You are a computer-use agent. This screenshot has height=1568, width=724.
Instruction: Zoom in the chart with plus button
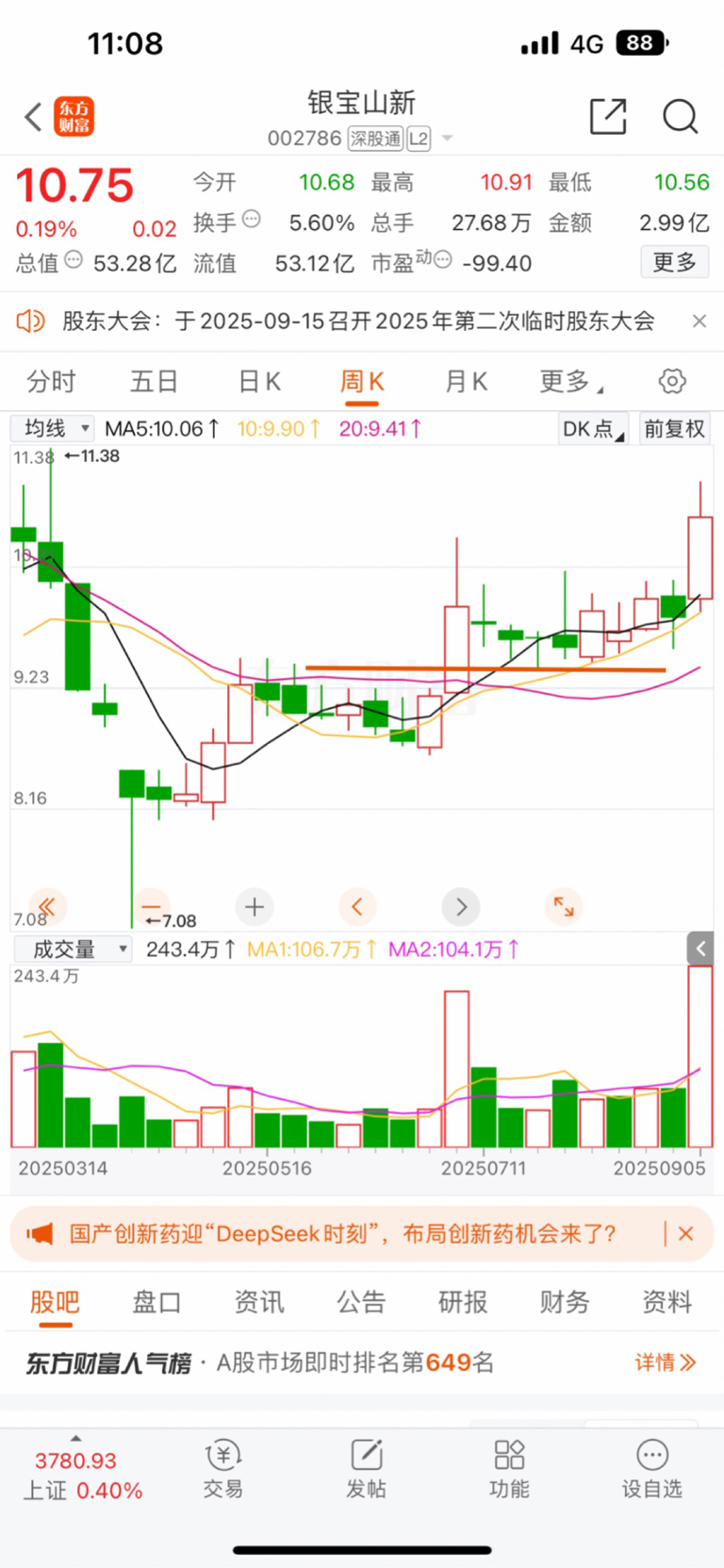pyautogui.click(x=254, y=907)
